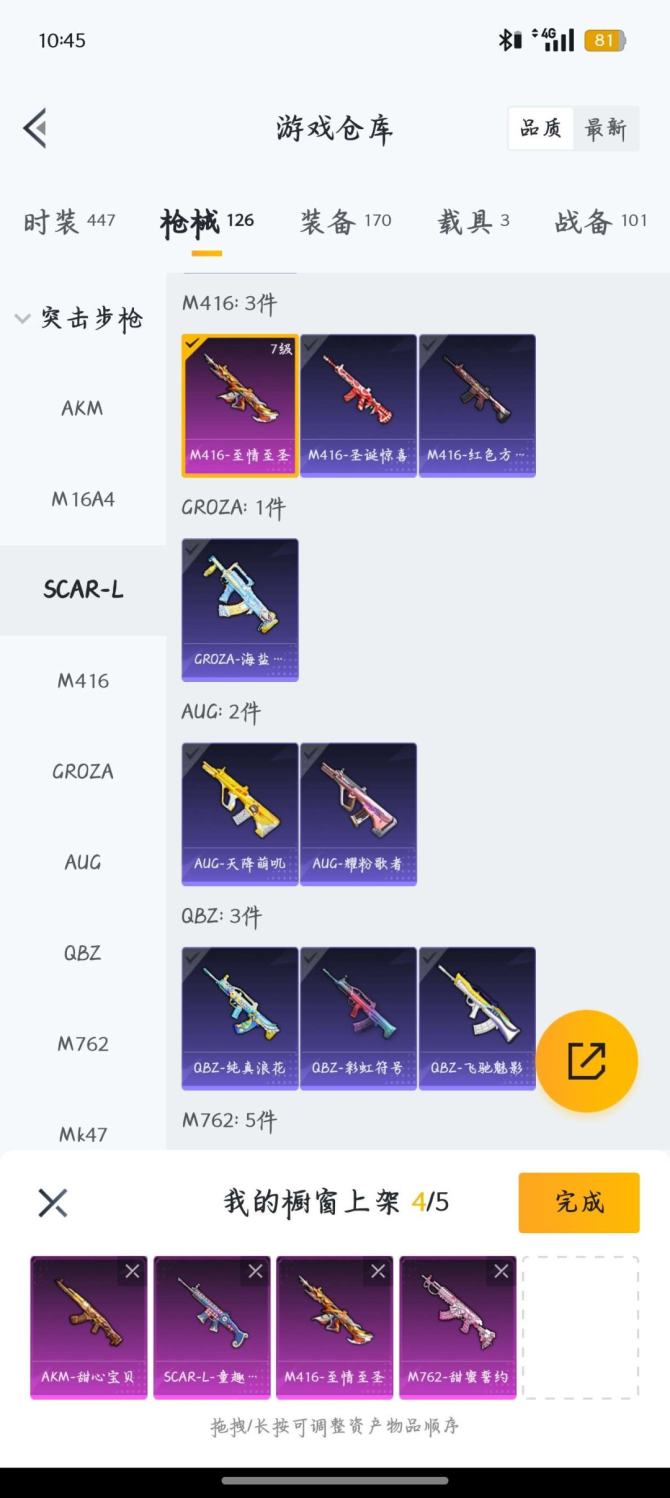Go back using the top-left arrow
The width and height of the screenshot is (670, 1498).
tap(35, 128)
